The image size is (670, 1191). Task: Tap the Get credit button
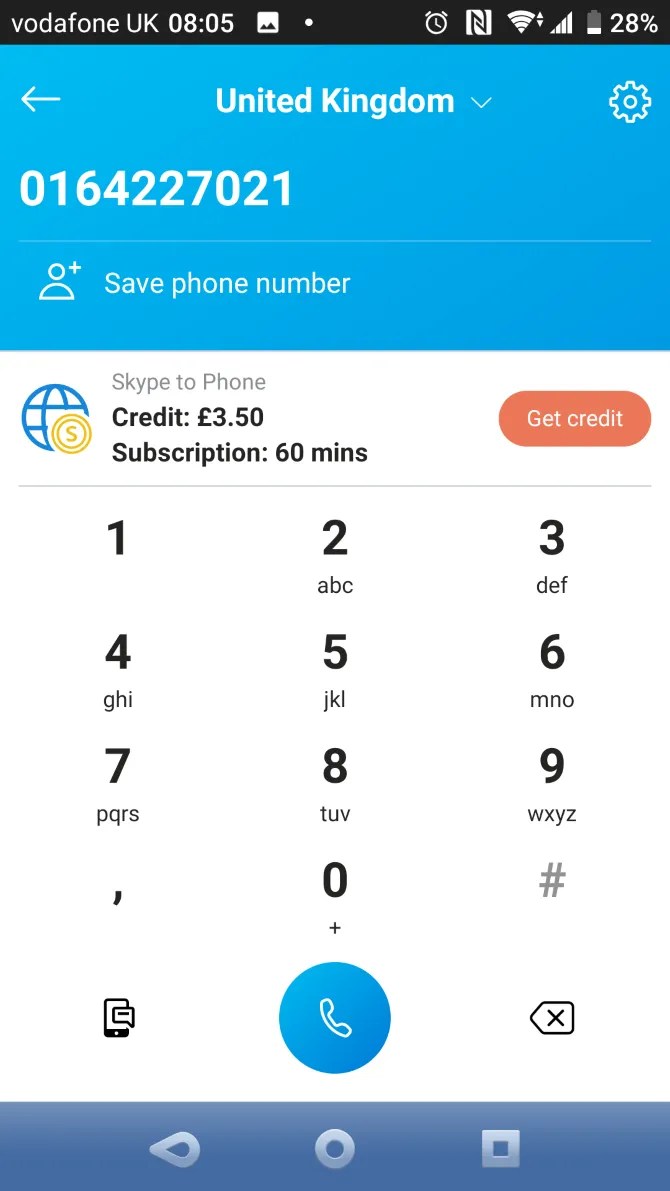[x=574, y=418]
